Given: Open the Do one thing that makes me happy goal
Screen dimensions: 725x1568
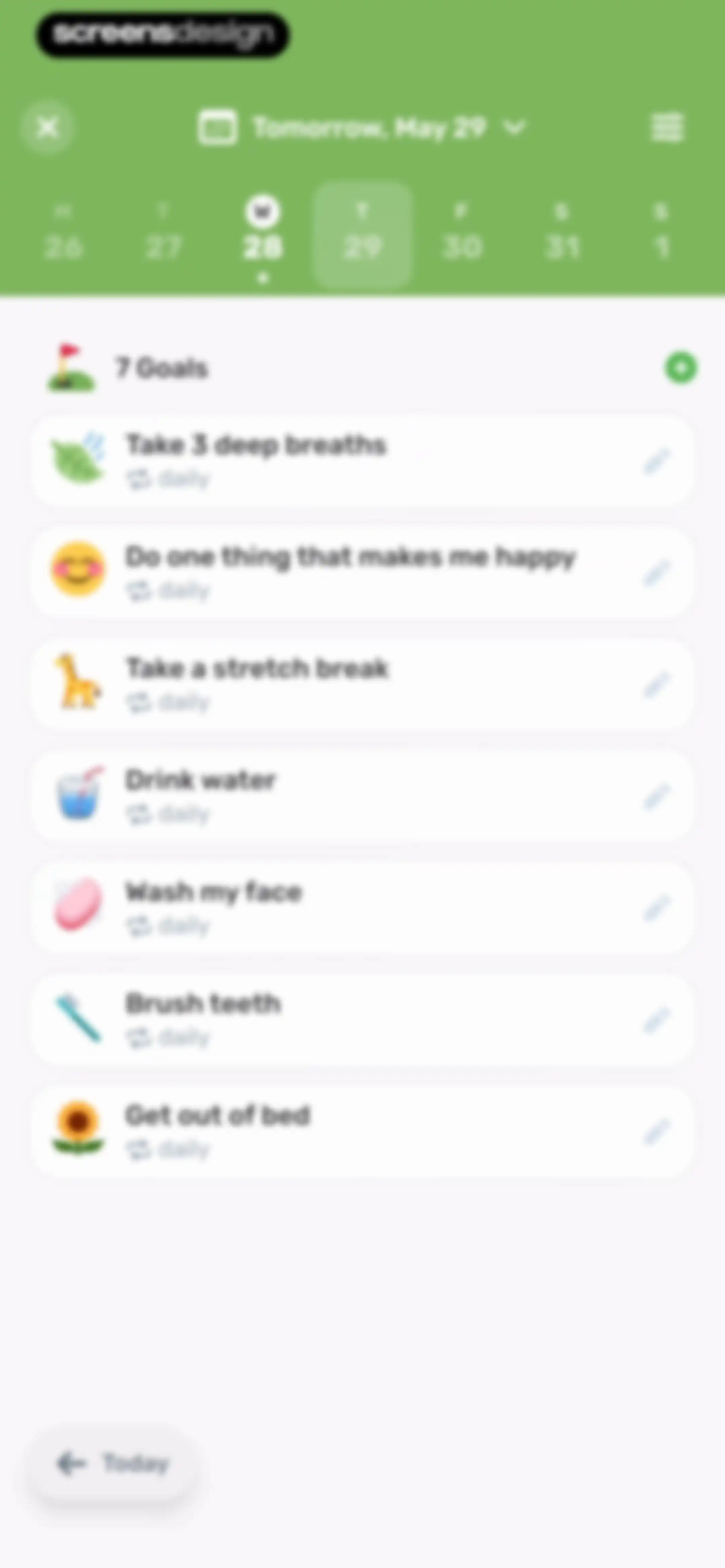Looking at the screenshot, I should [362, 573].
